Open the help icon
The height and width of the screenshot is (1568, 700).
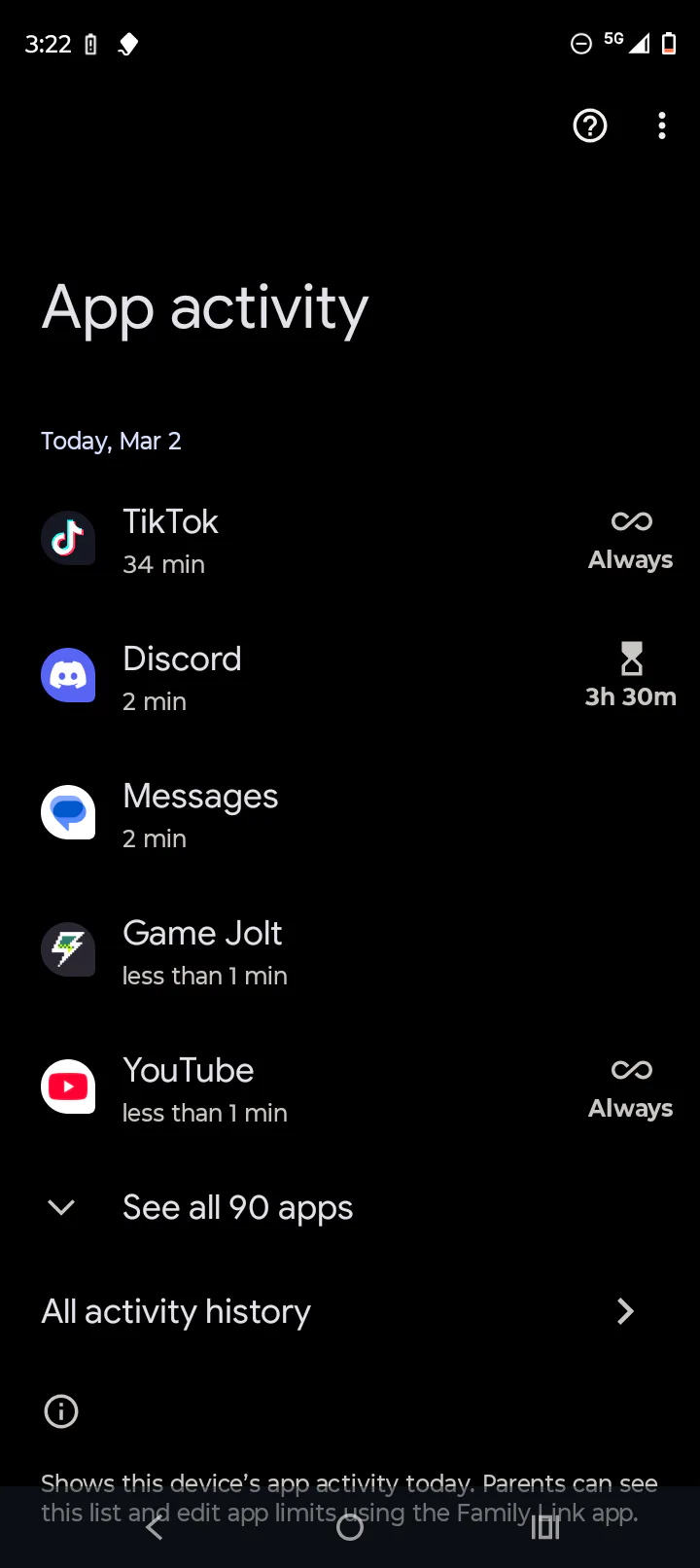(590, 125)
